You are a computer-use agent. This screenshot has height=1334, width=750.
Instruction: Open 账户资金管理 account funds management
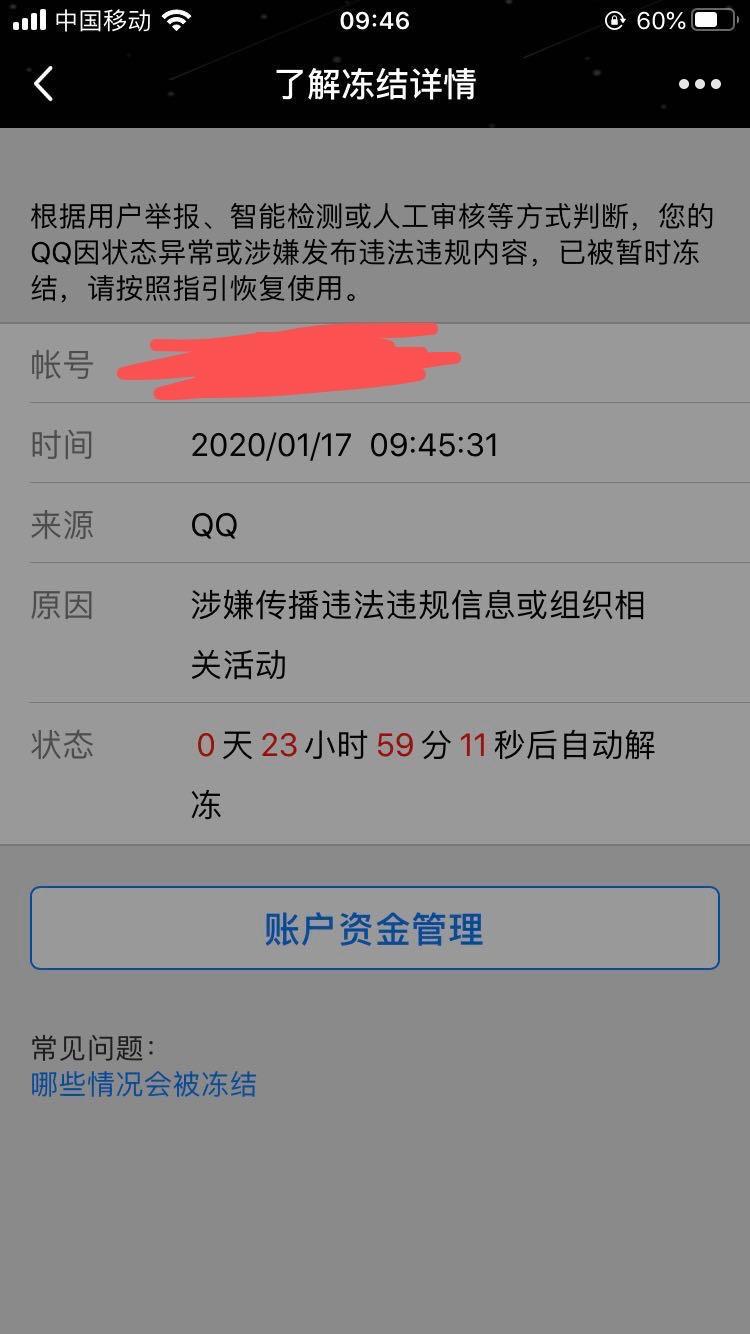(375, 928)
